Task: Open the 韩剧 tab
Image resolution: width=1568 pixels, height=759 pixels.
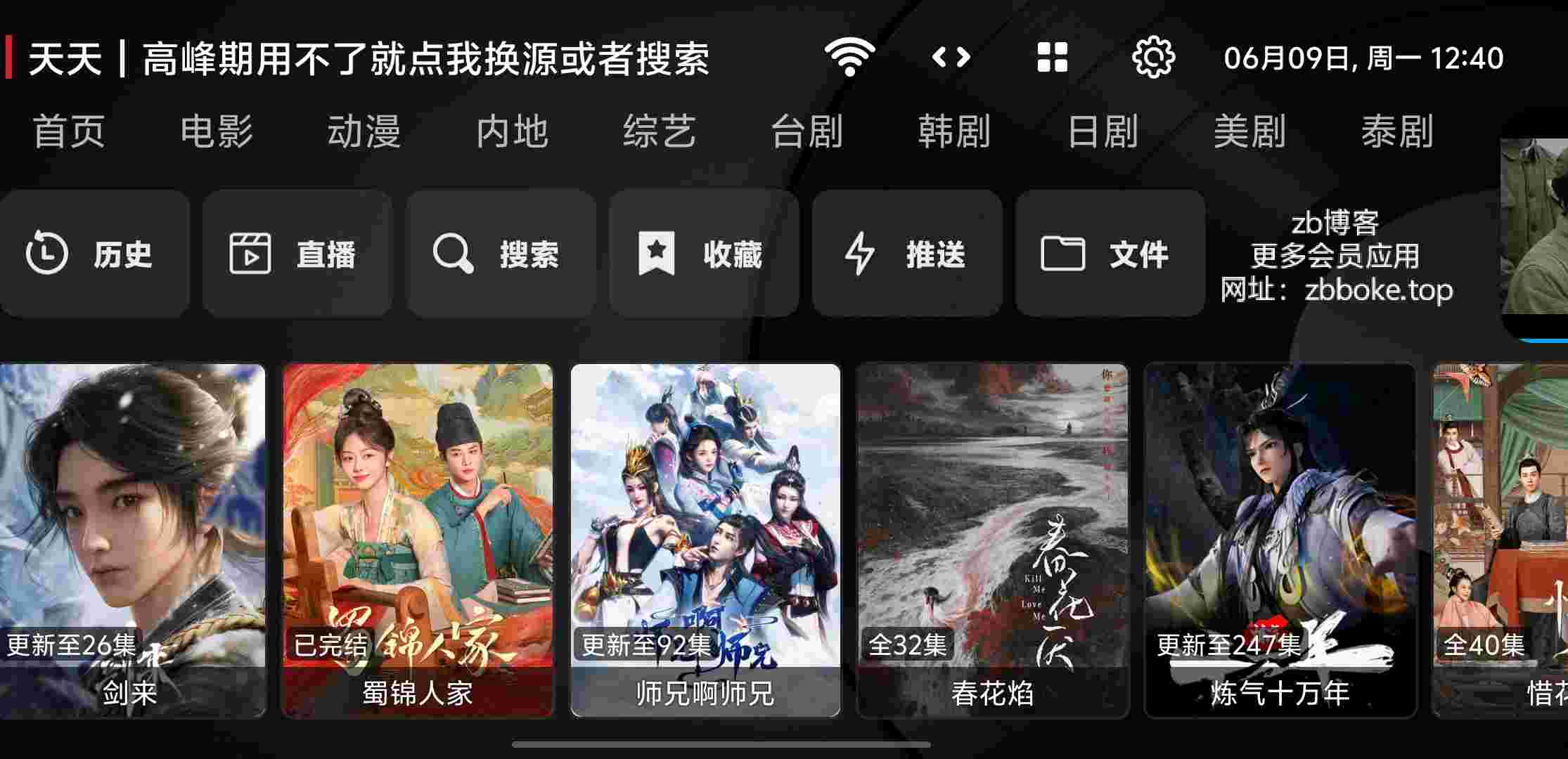Action: (954, 131)
